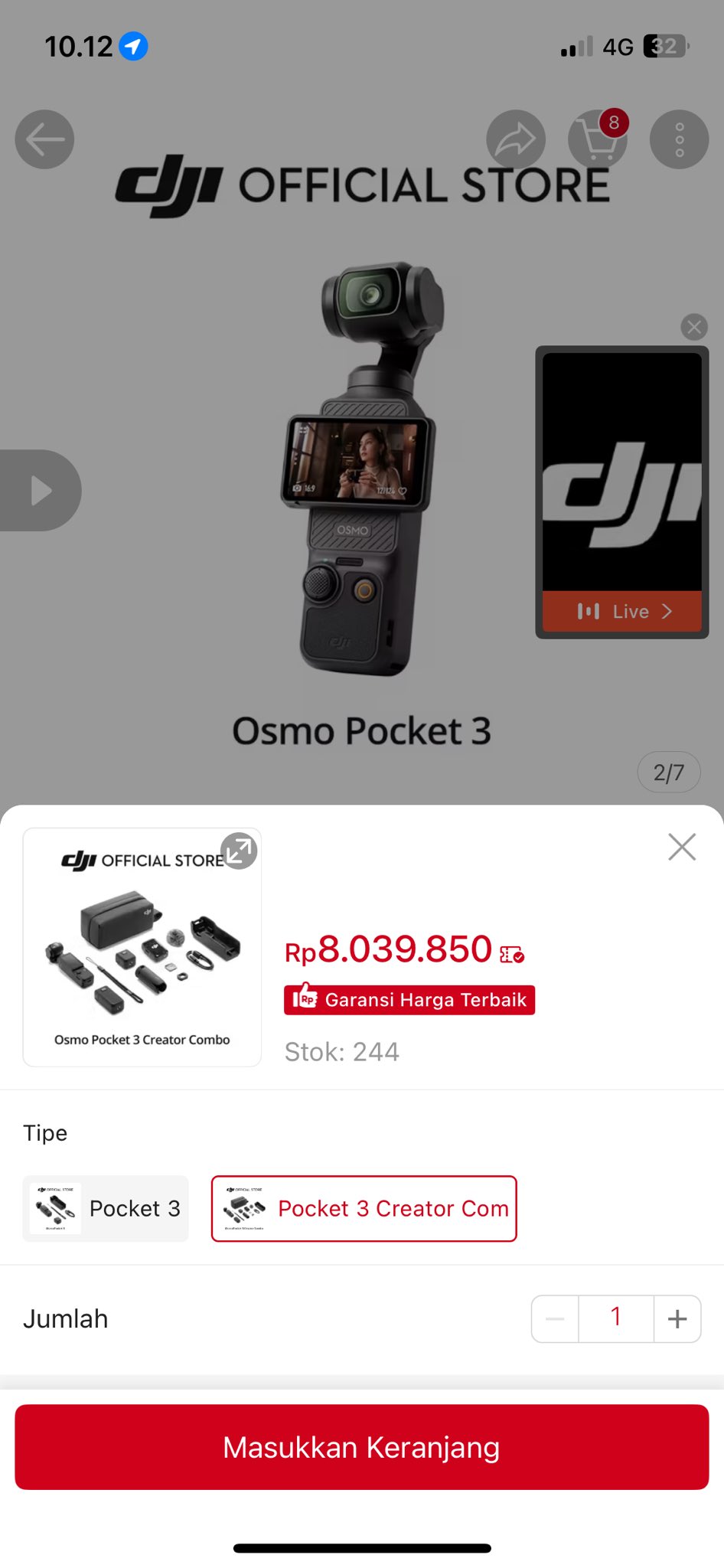Screen dimensions: 724x1568
Task: Select the Pocket 3 type
Action: 106,1208
